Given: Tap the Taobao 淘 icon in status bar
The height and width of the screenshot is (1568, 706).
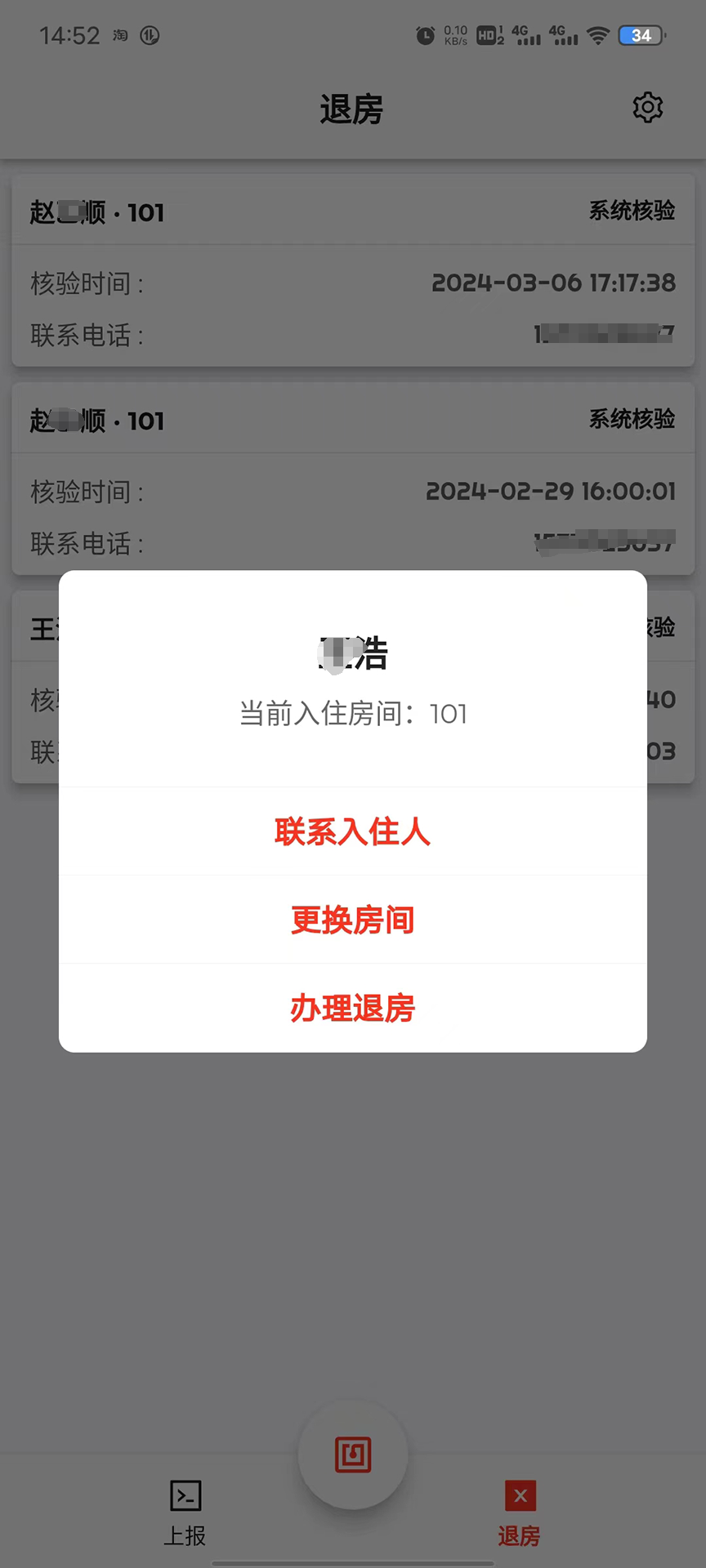Looking at the screenshot, I should click(118, 35).
